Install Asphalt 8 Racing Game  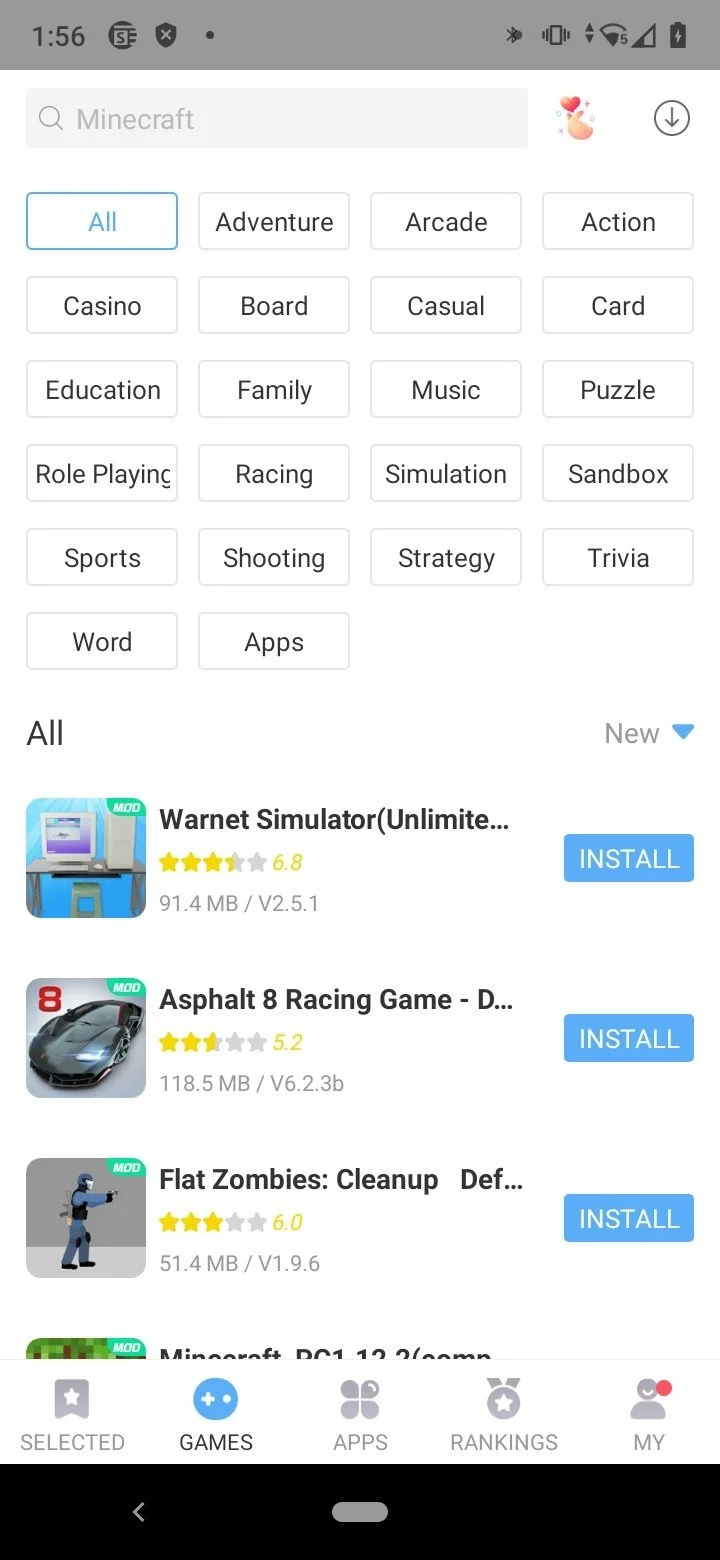click(628, 1039)
